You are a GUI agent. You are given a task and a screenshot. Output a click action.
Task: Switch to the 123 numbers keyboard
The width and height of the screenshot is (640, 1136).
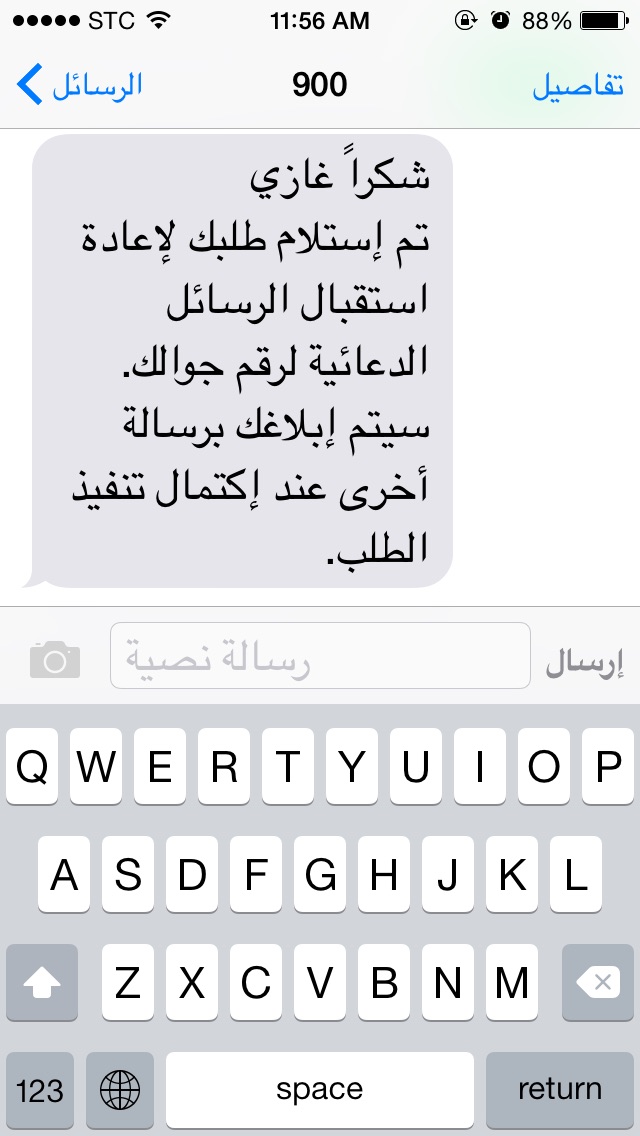pyautogui.click(x=40, y=1089)
